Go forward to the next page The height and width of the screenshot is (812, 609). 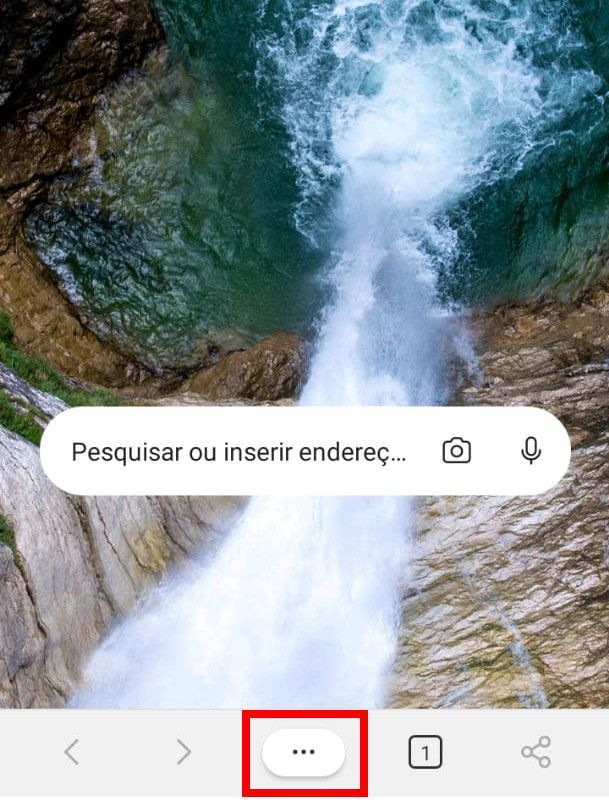(x=183, y=752)
